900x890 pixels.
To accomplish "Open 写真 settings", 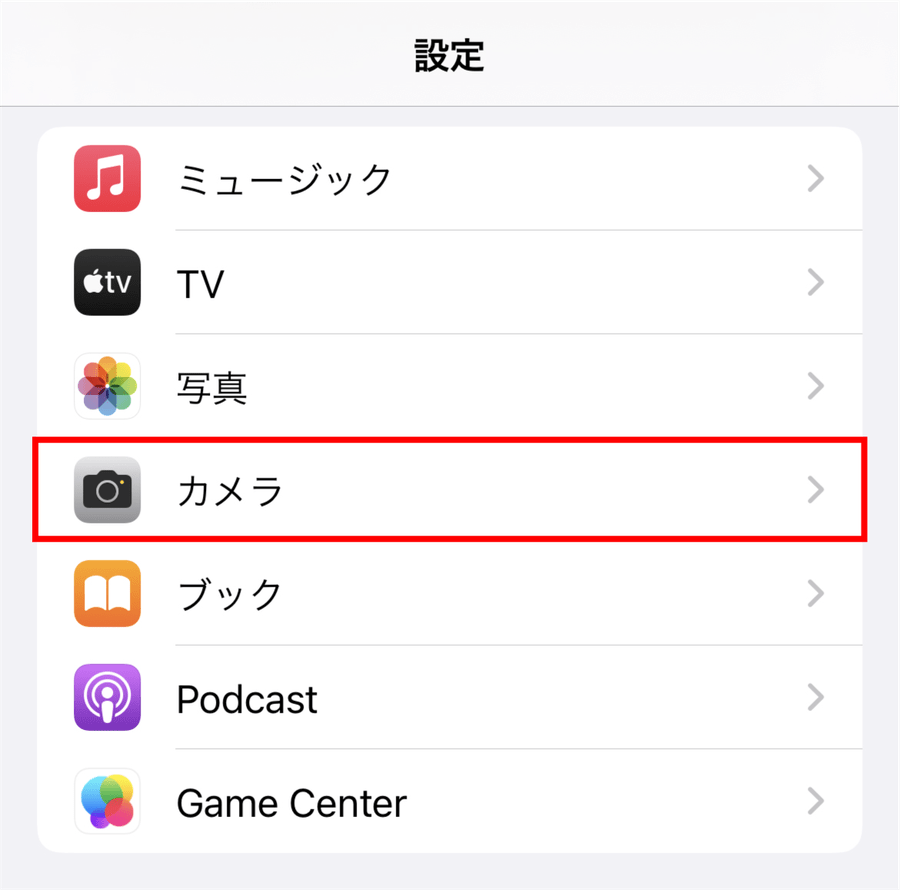I will point(450,386).
